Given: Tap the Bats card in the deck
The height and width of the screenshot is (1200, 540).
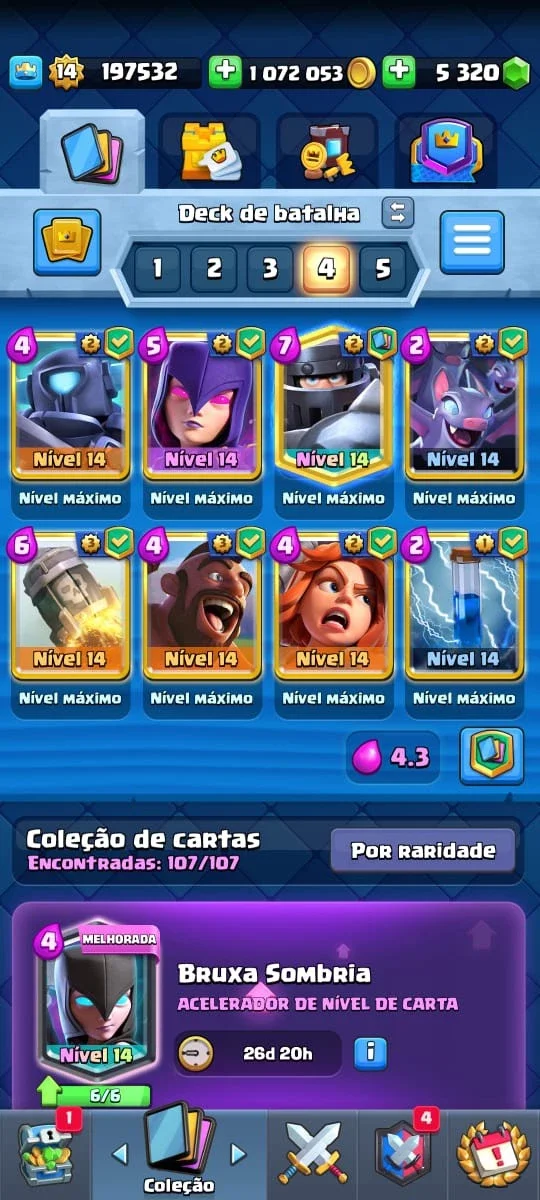Looking at the screenshot, I should pos(464,405).
